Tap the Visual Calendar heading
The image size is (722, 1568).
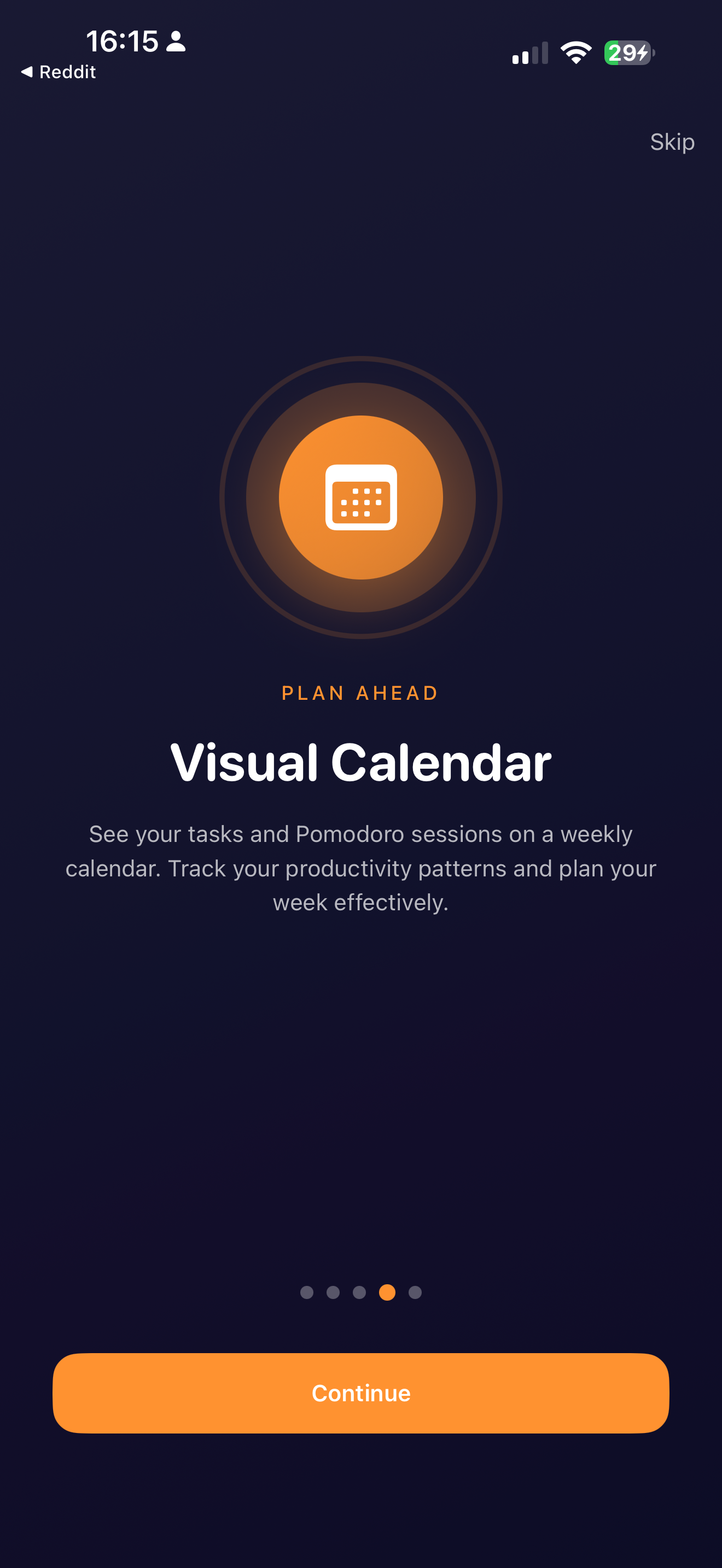click(x=361, y=762)
